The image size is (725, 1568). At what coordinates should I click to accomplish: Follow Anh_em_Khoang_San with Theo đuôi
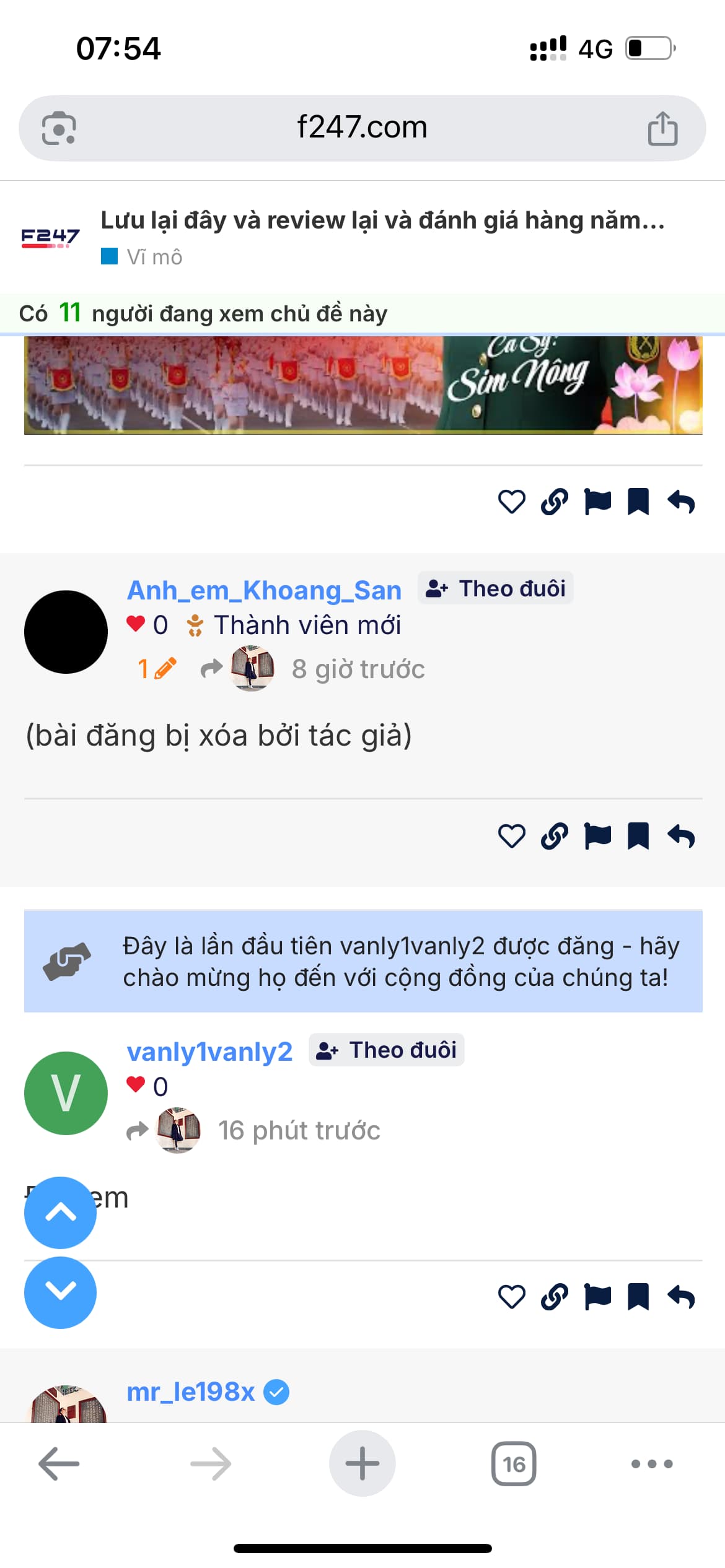click(496, 588)
